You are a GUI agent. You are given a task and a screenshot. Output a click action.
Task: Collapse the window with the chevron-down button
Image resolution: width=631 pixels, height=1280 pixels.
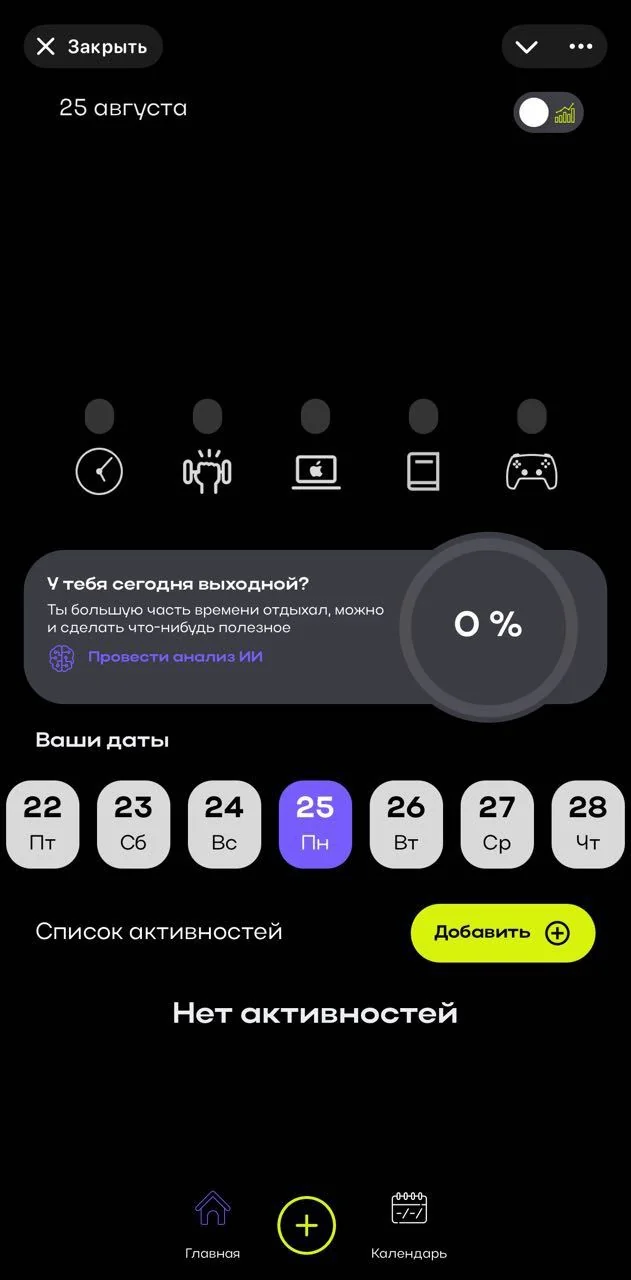point(527,47)
